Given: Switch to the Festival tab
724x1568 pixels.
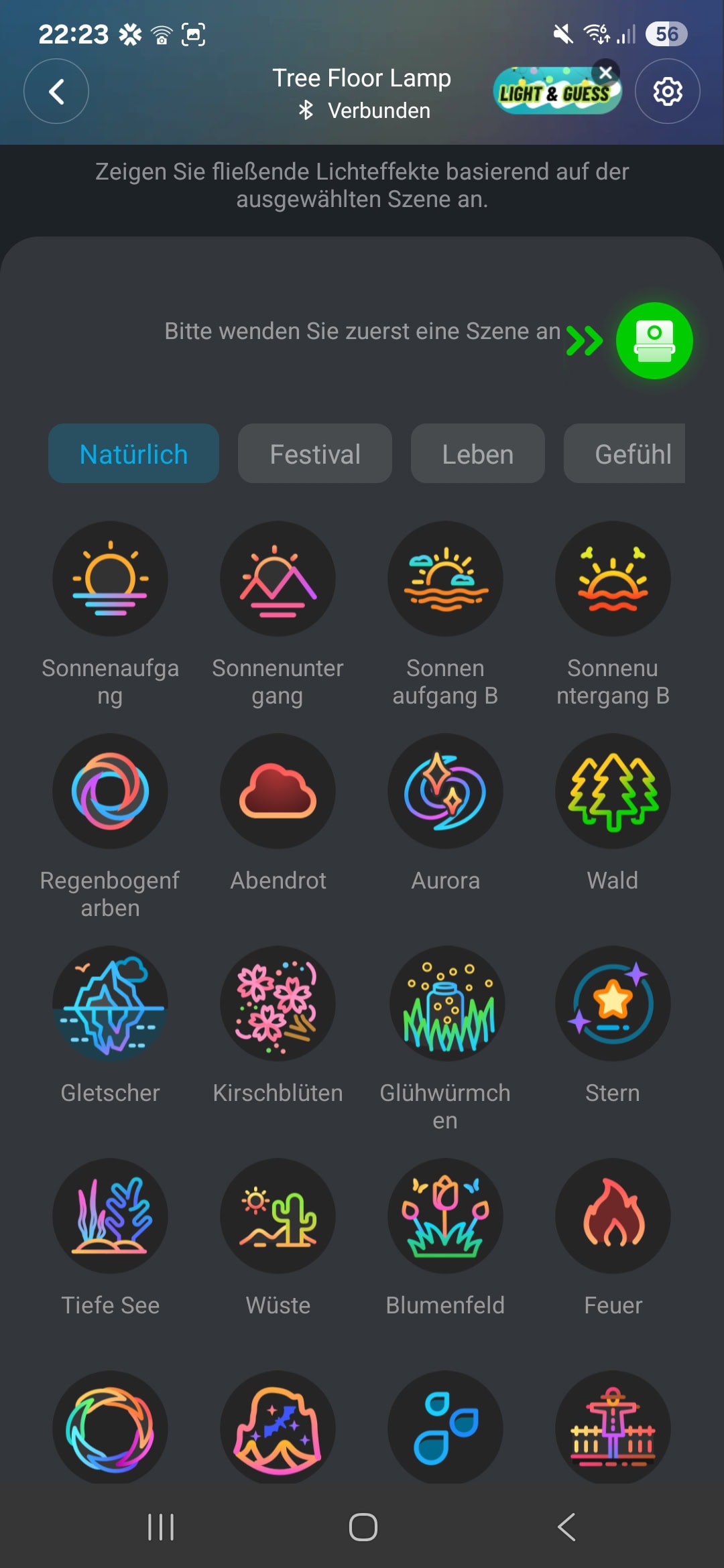Looking at the screenshot, I should point(315,454).
